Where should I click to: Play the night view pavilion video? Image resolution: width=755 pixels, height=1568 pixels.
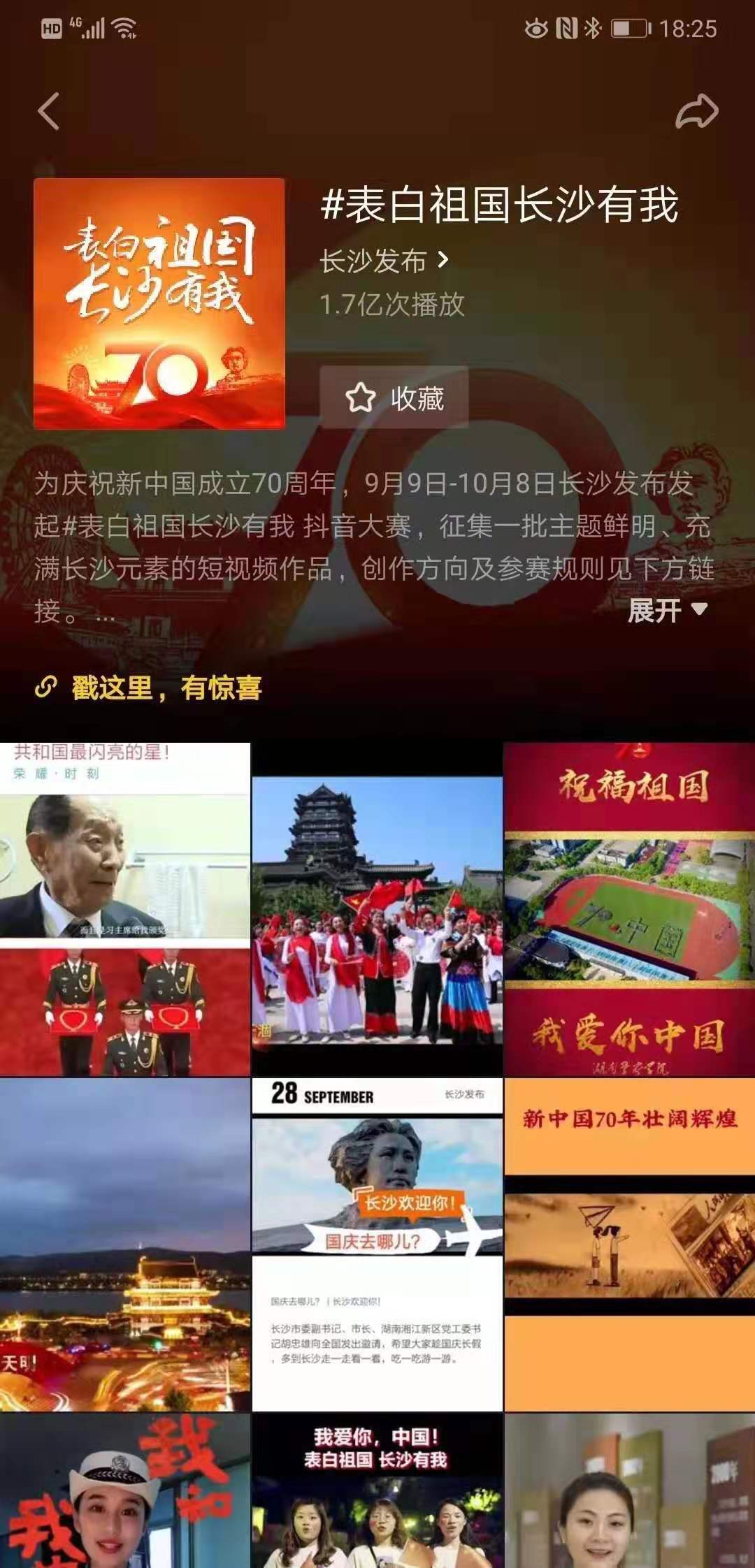tap(125, 1244)
